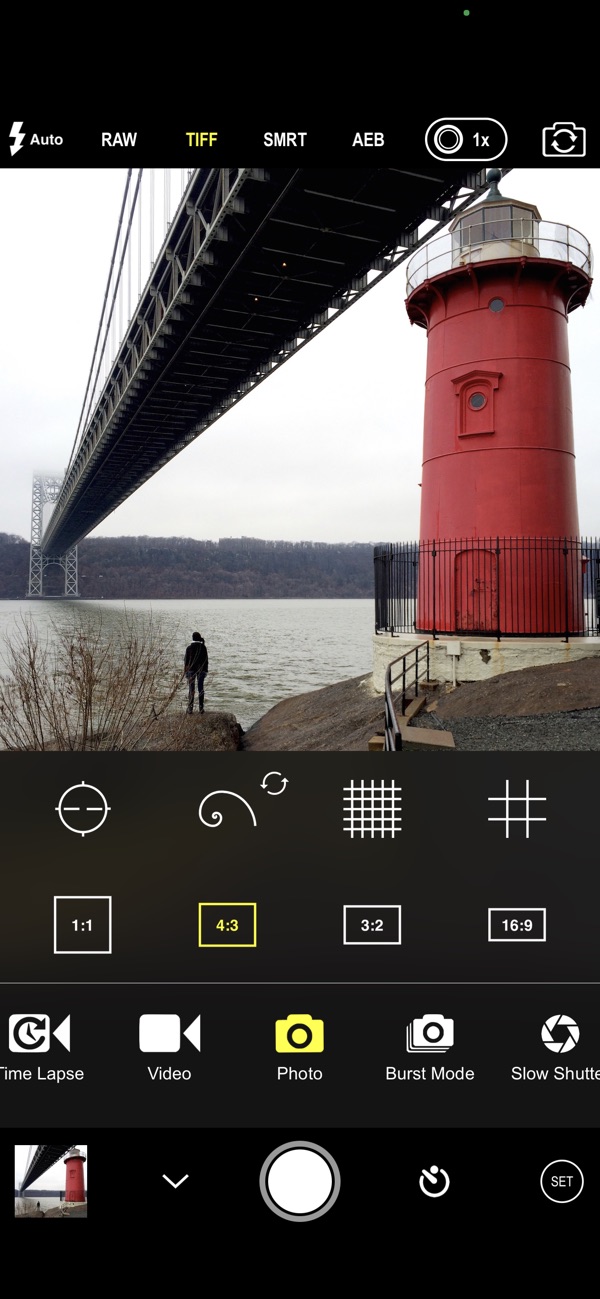Take a photo with the shutter

pyautogui.click(x=300, y=1181)
